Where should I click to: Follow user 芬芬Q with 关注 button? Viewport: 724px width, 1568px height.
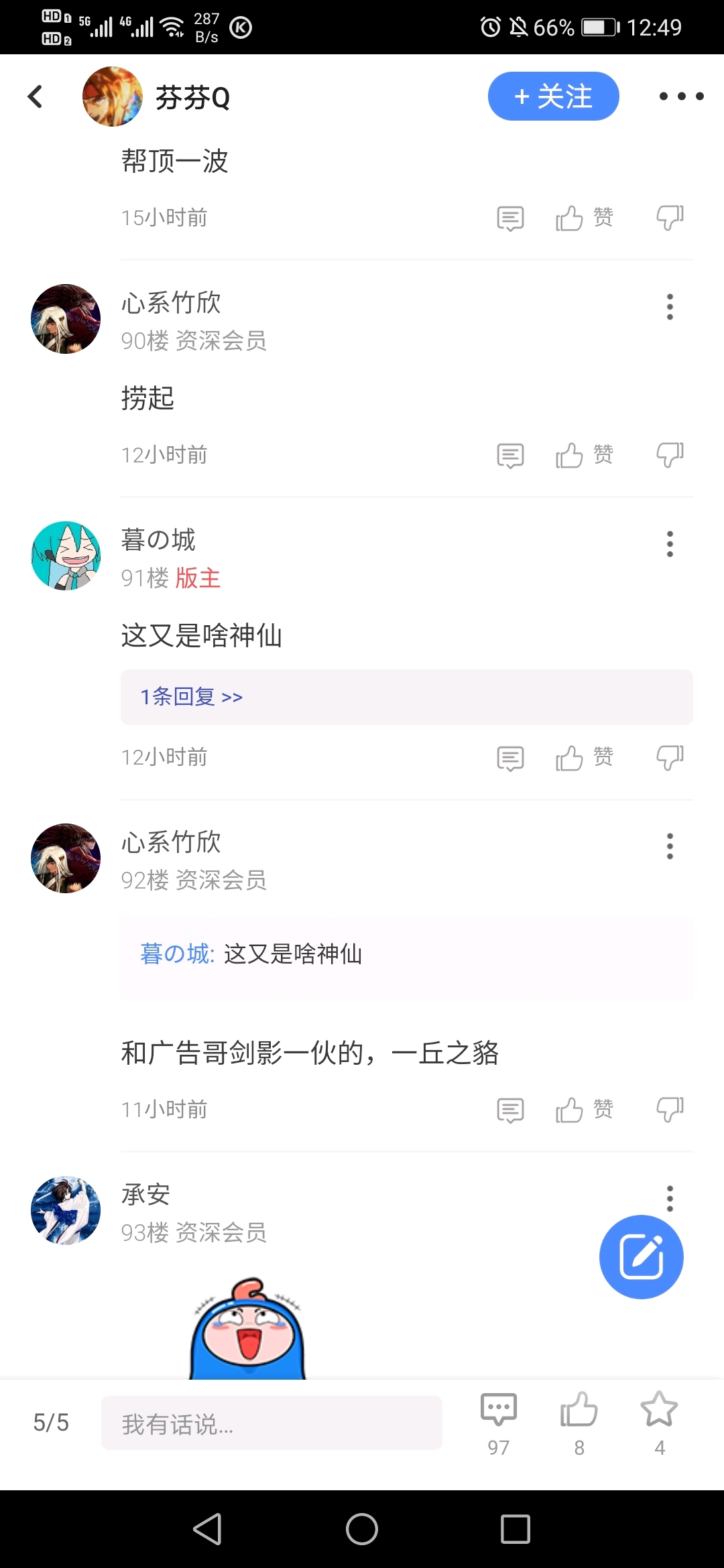553,96
